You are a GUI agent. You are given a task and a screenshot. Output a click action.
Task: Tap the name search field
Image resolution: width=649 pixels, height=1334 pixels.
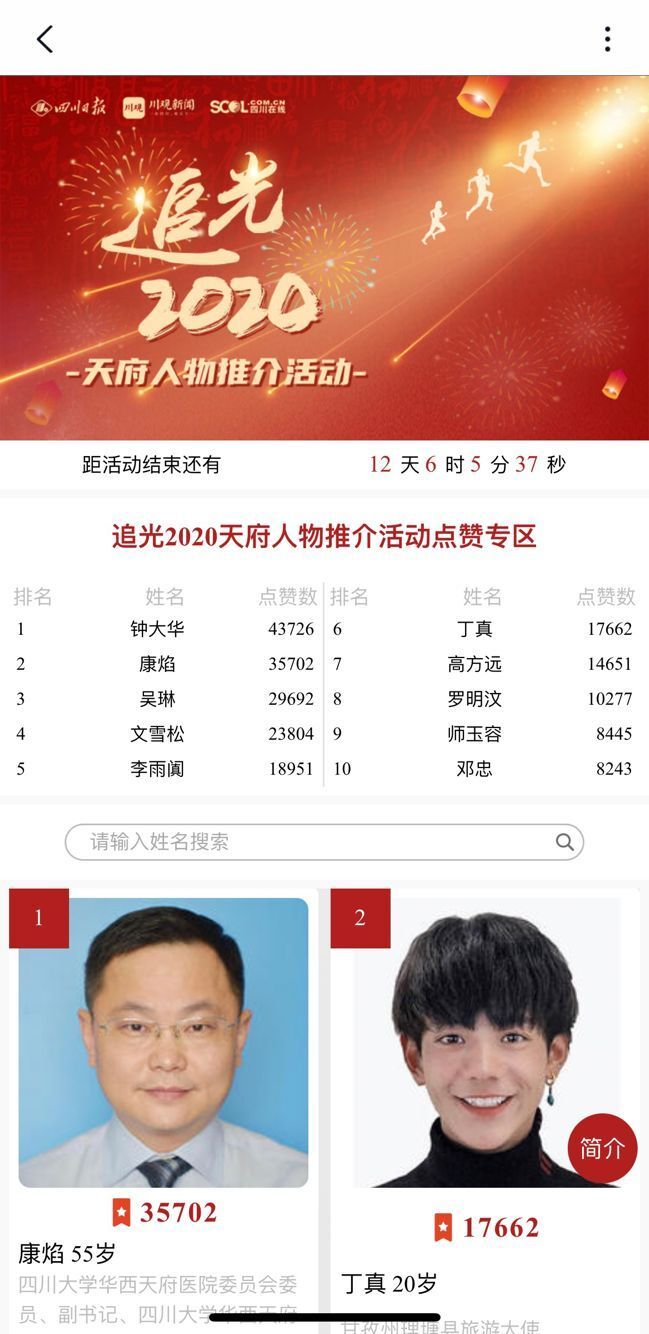310,842
